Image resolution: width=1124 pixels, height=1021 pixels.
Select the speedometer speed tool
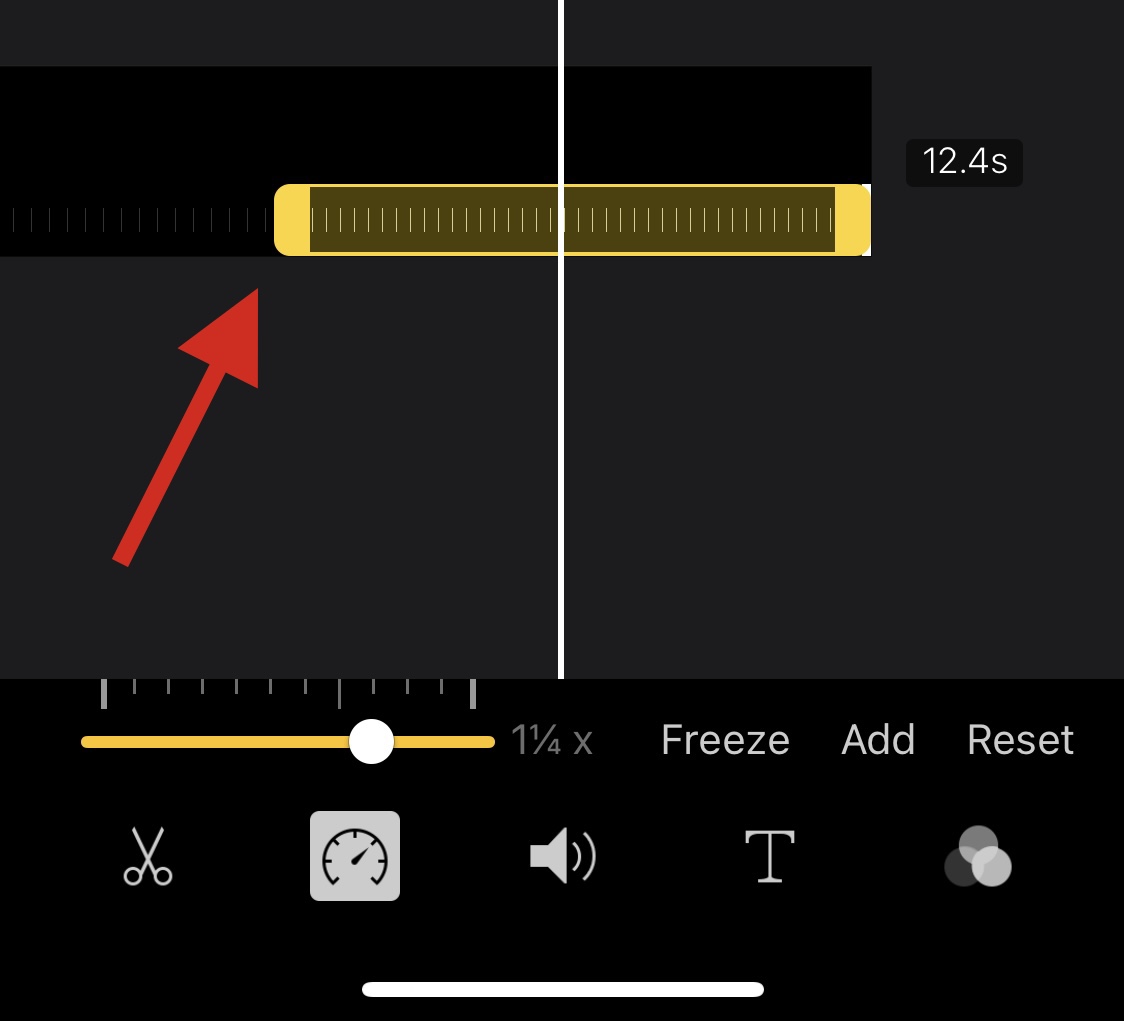click(355, 856)
